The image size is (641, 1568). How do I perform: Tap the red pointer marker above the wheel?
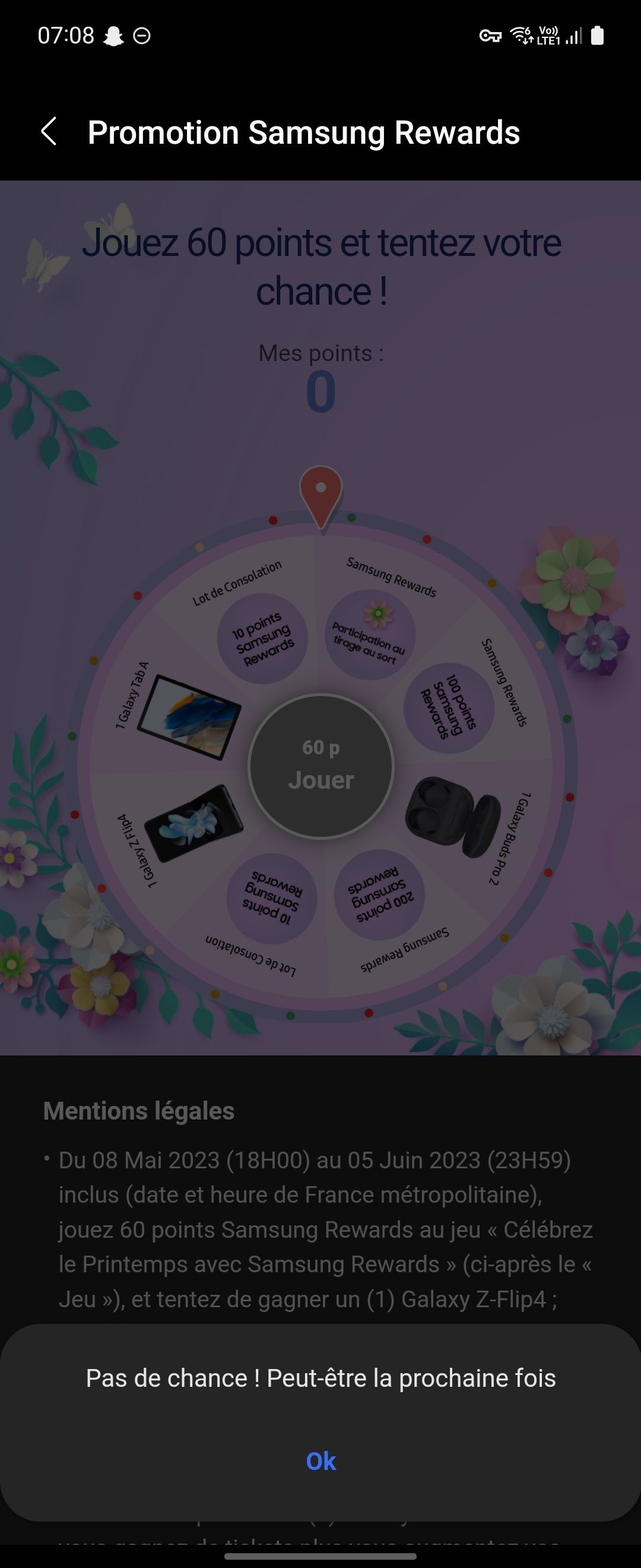click(320, 496)
